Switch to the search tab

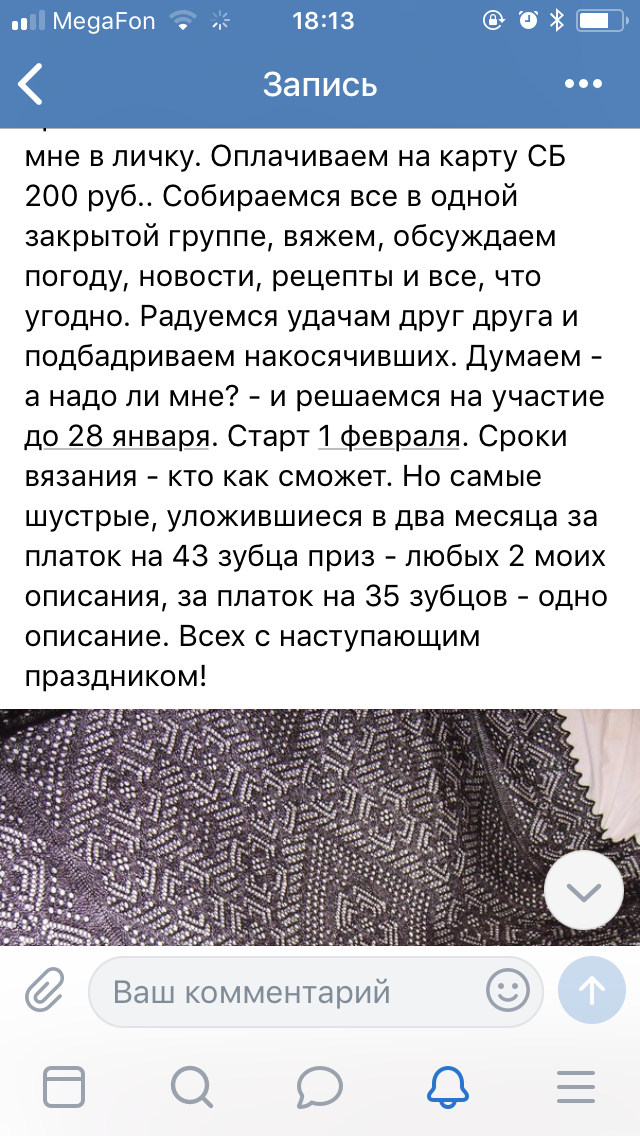point(192,1087)
